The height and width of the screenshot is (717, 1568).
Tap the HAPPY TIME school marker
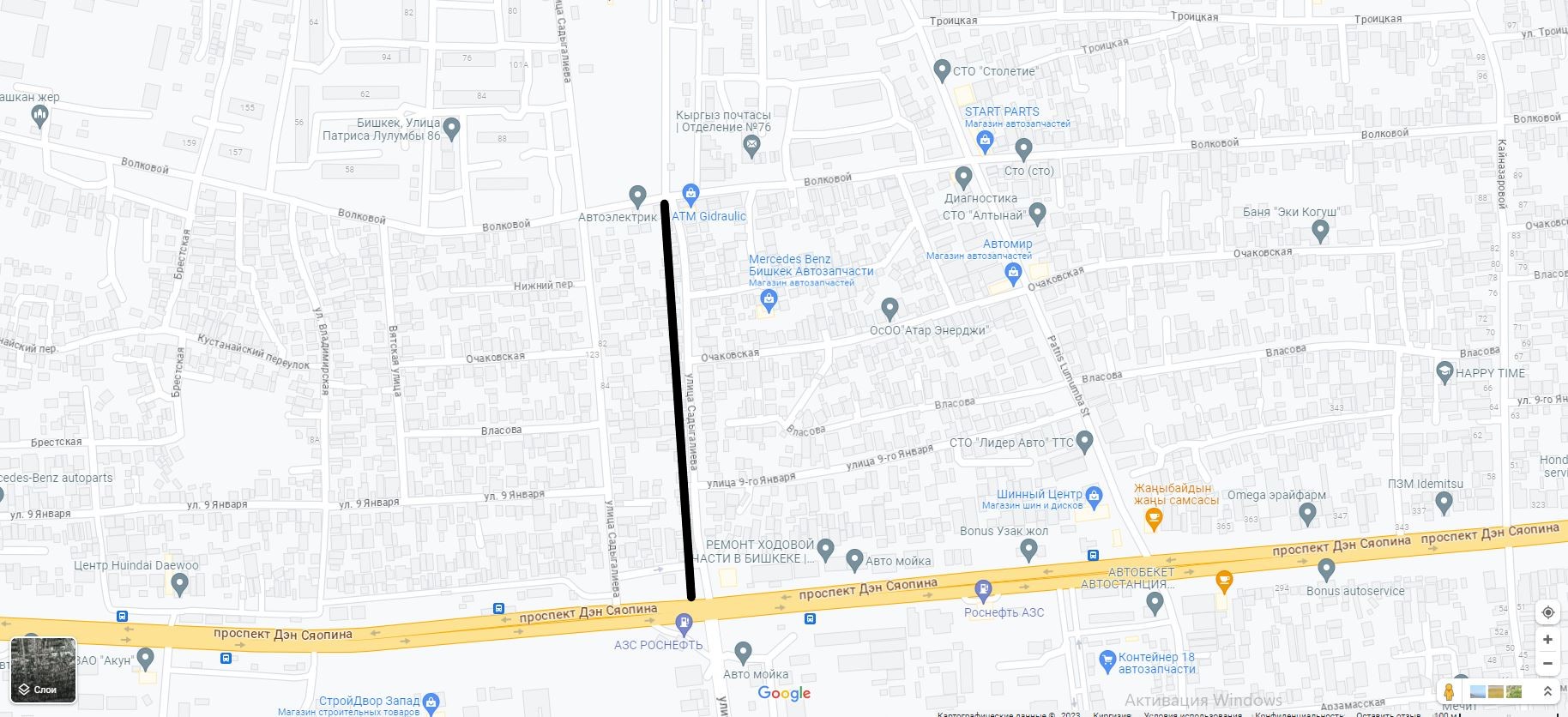pyautogui.click(x=1444, y=372)
